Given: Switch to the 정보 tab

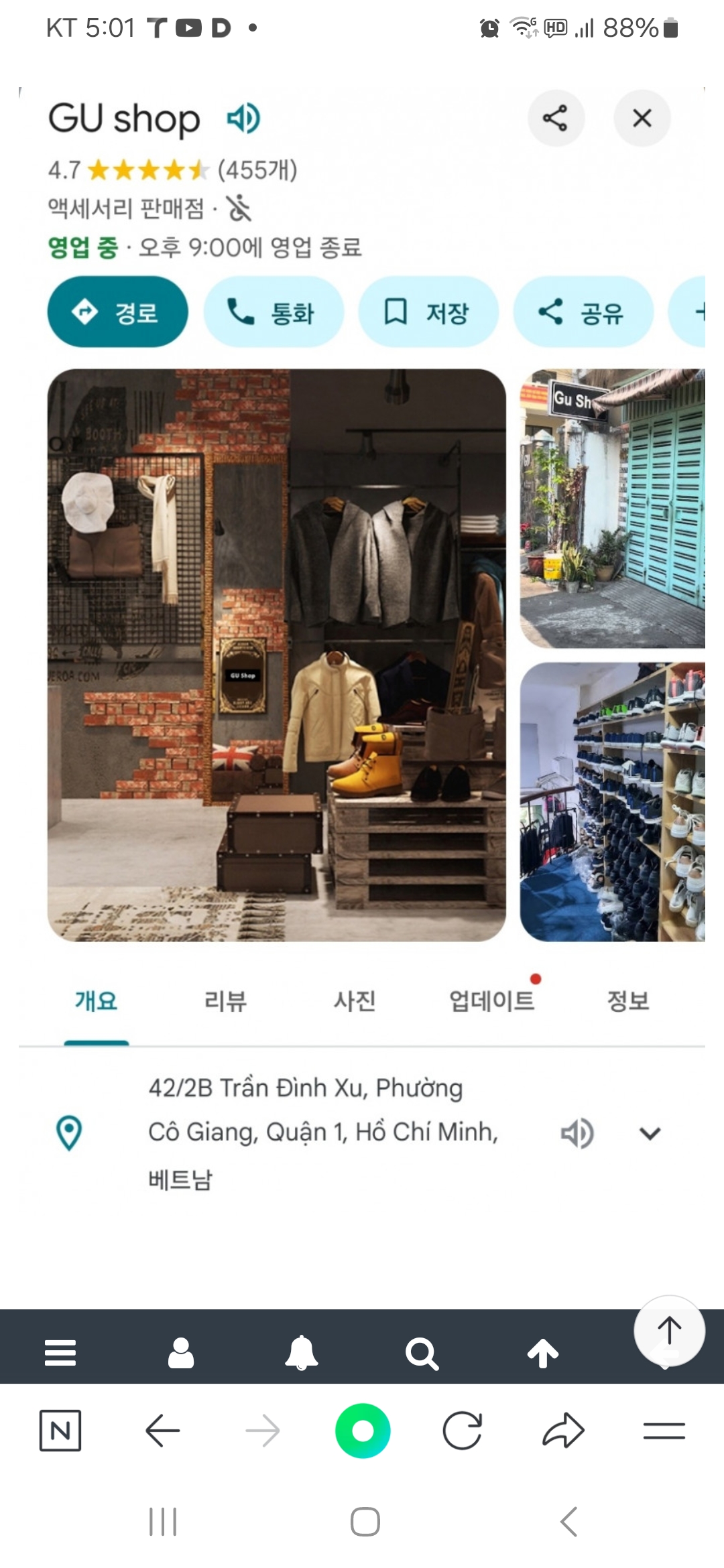Looking at the screenshot, I should tap(627, 1001).
